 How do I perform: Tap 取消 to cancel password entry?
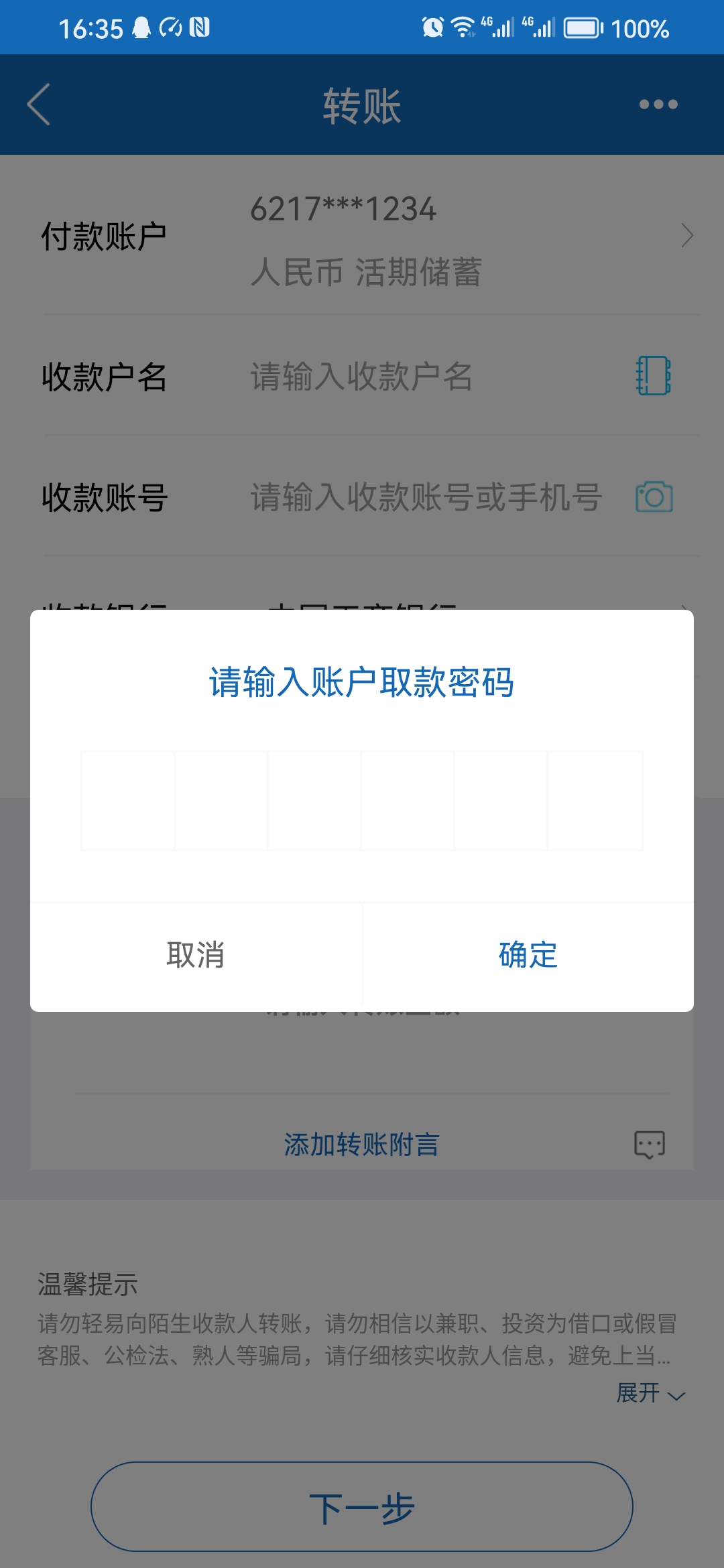[x=196, y=955]
